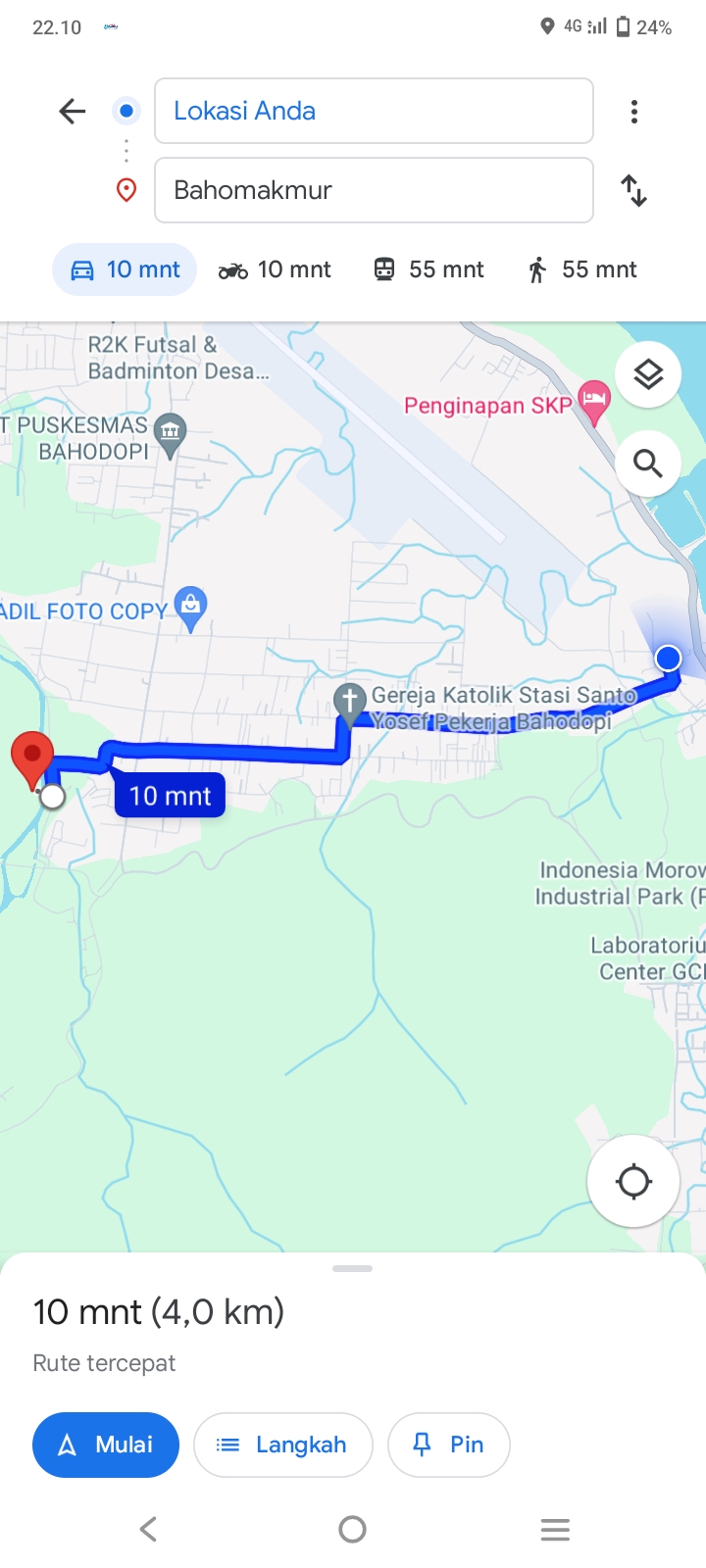Edit the Lokasi Anda starting point field
The width and height of the screenshot is (706, 1568).
coord(374,111)
